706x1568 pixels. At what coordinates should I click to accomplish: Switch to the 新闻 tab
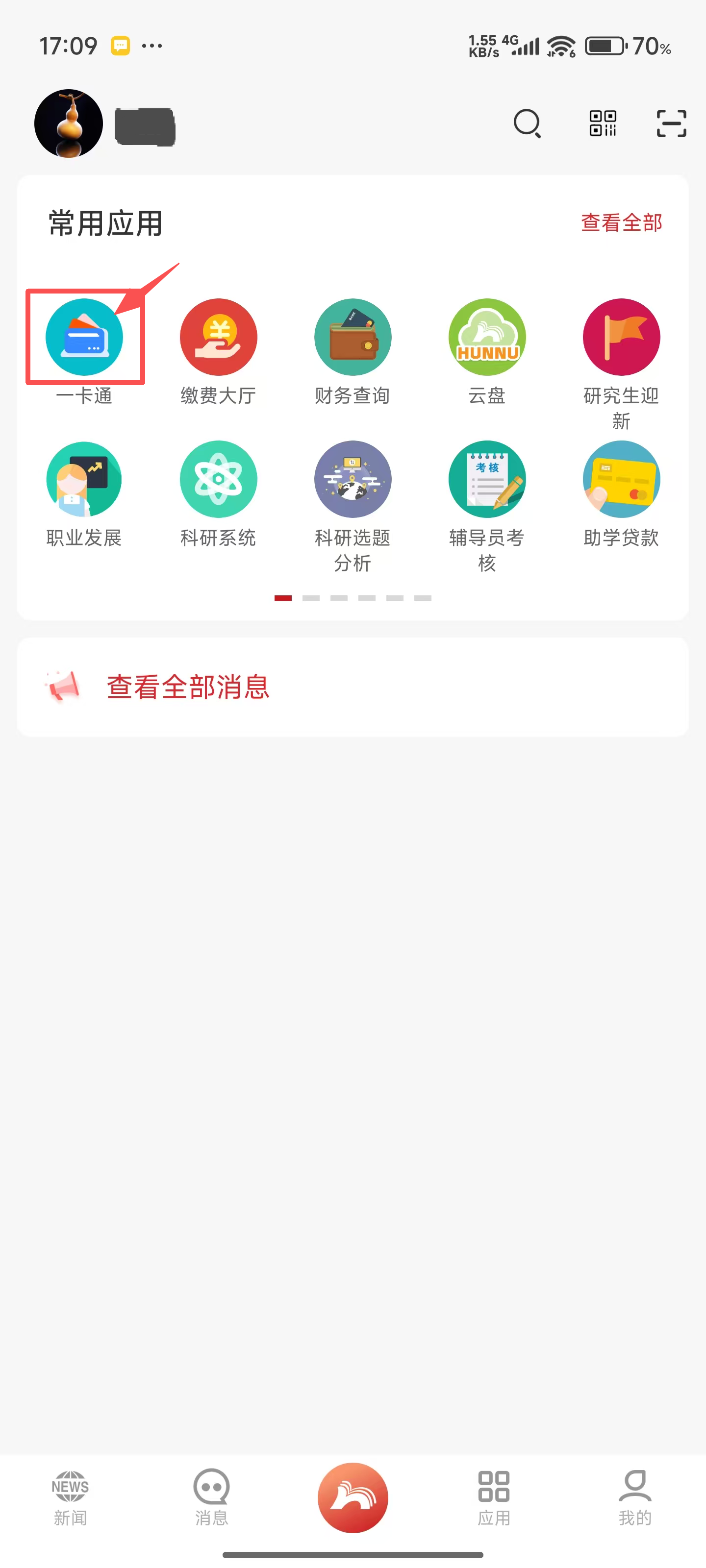click(70, 1498)
